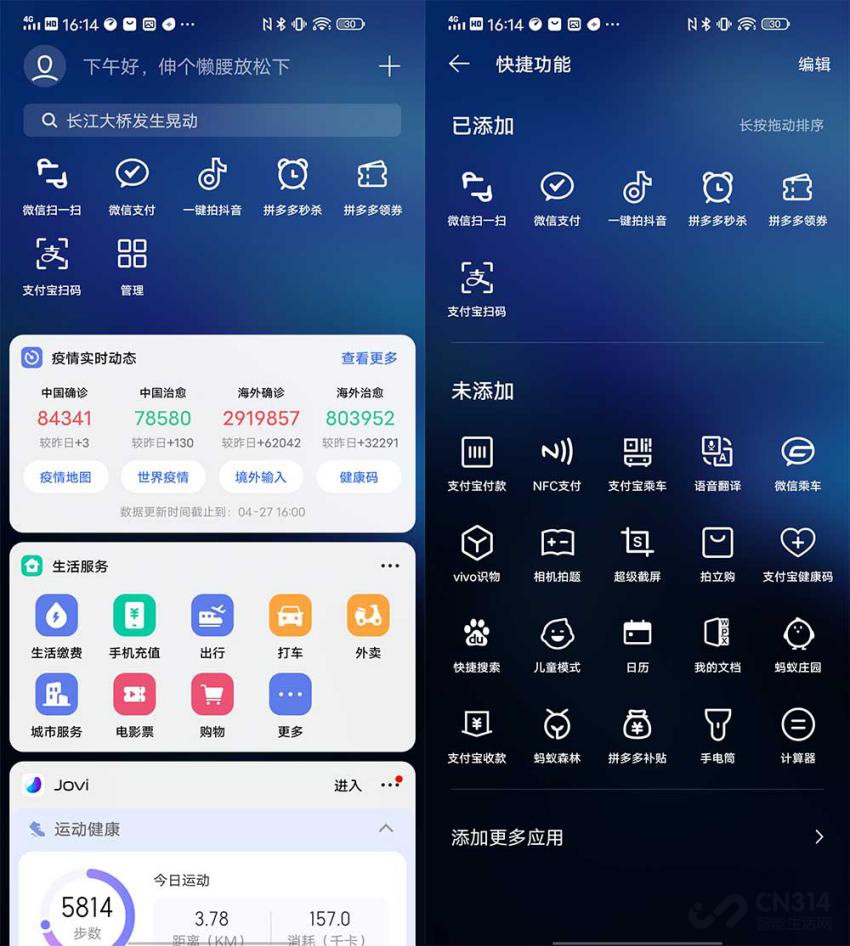Open the 生活服务 overflow menu

pos(389,566)
